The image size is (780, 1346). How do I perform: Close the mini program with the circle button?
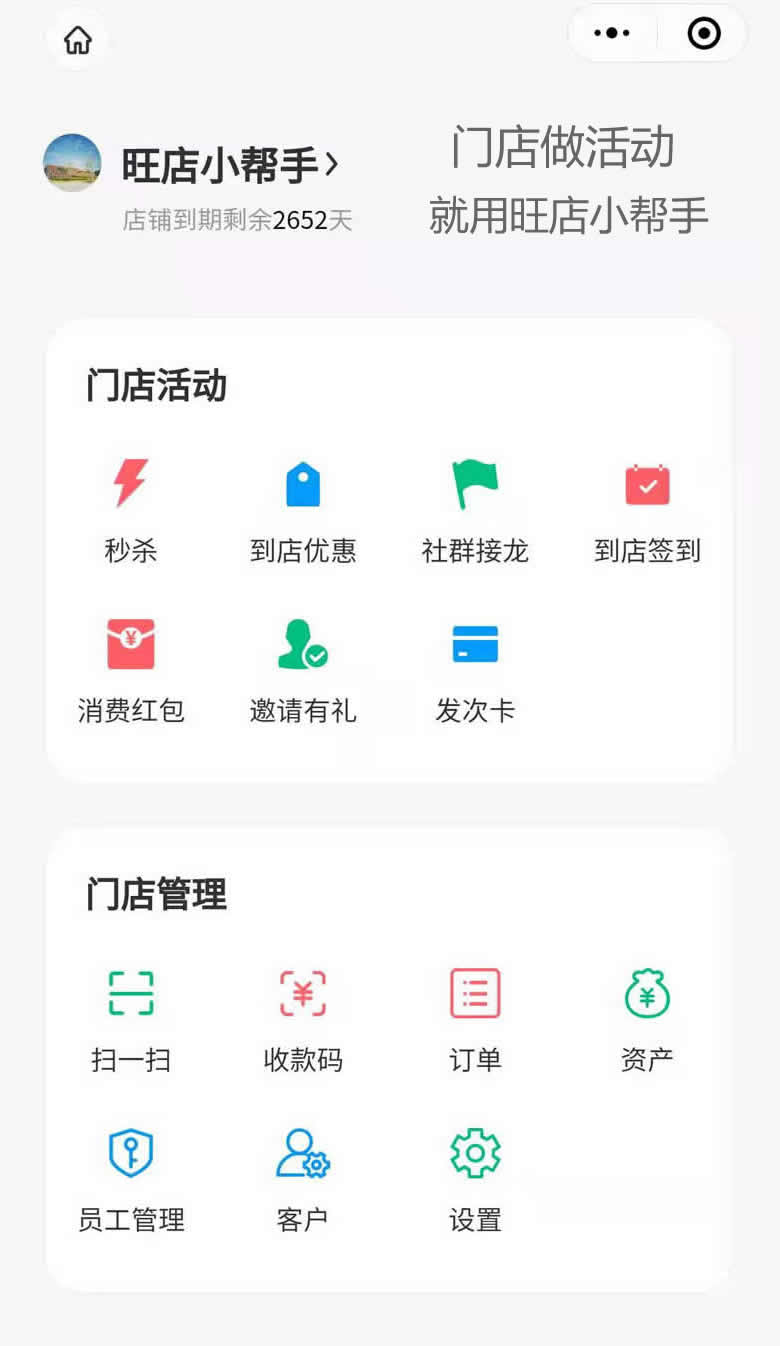pyautogui.click(x=704, y=33)
